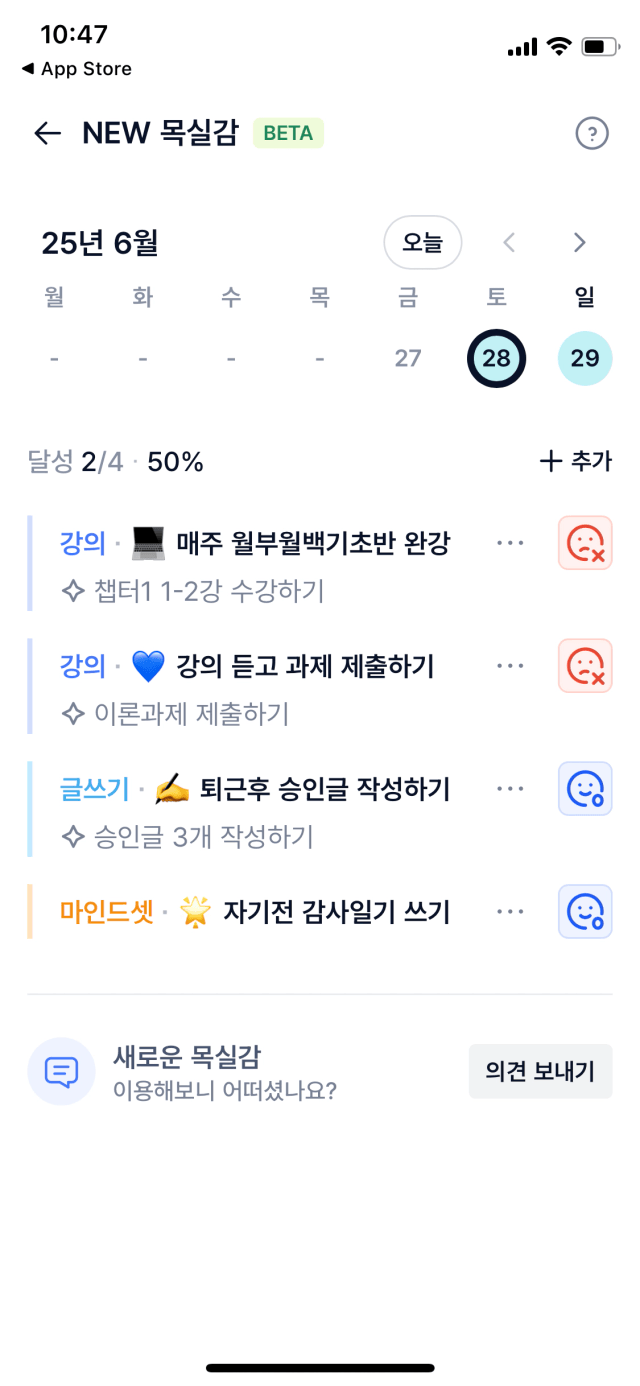The image size is (640, 1386).
Task: Go back using the arrow icon
Action: (47, 133)
